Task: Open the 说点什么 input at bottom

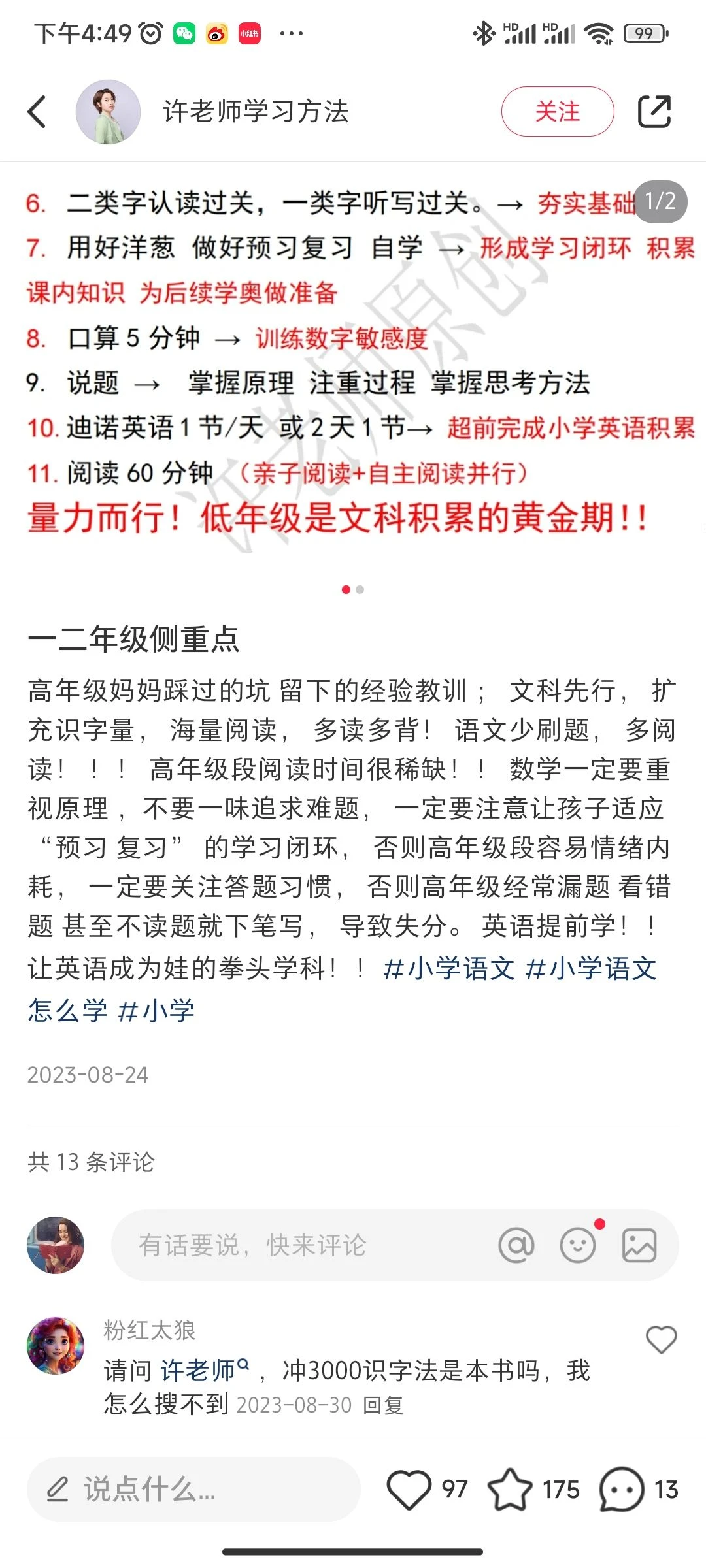Action: [193, 1490]
